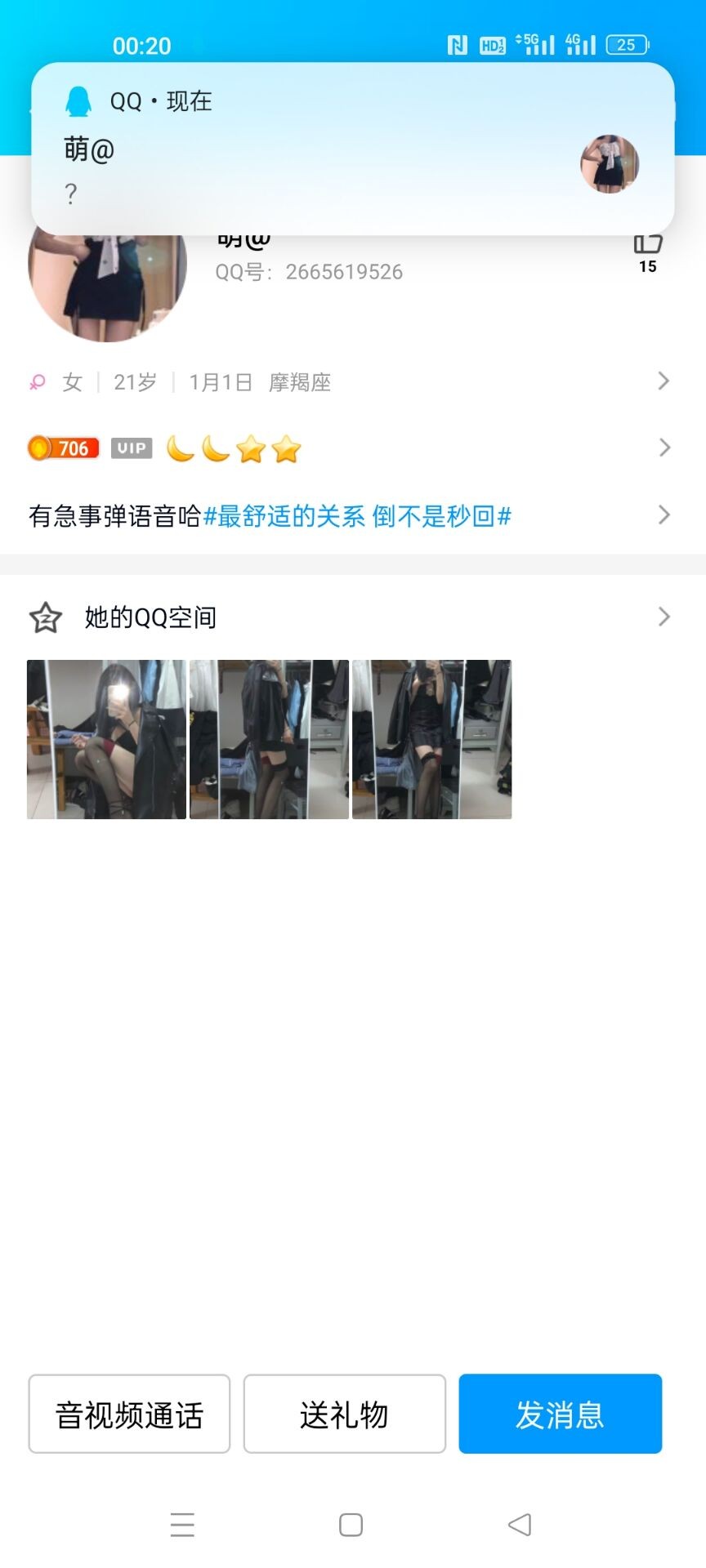View the third QQ空间 photo
Image resolution: width=706 pixels, height=1568 pixels.
pyautogui.click(x=431, y=739)
